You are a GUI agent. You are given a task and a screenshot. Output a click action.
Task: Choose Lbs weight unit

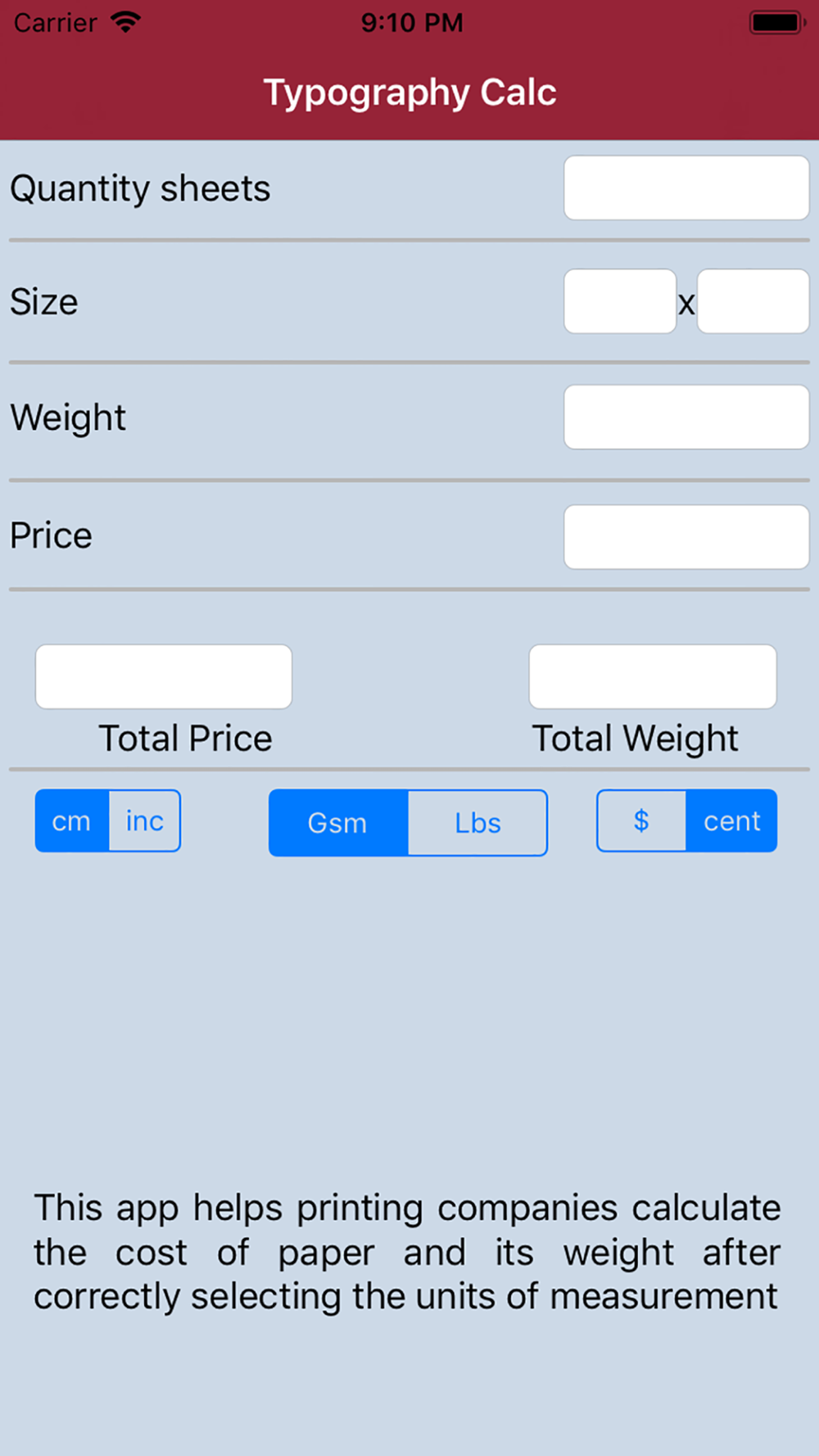477,823
